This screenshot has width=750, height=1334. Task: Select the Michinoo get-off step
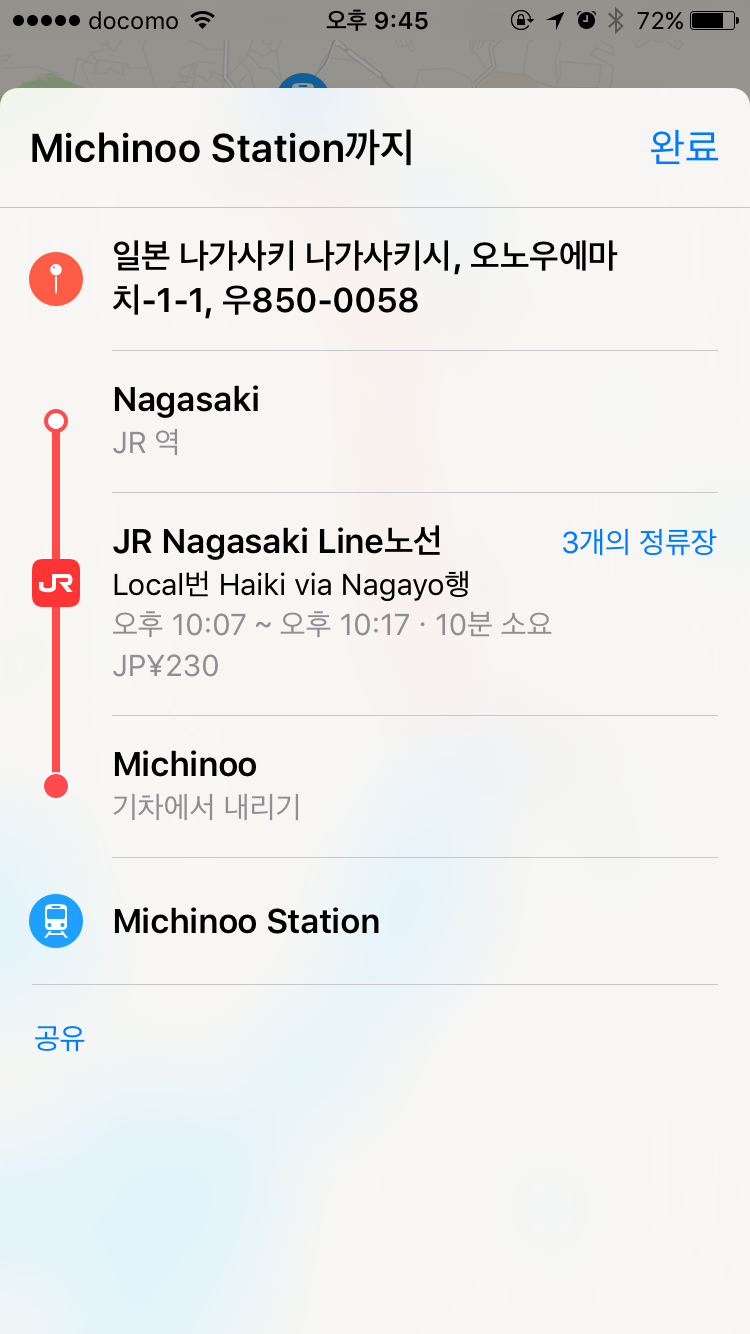point(375,786)
